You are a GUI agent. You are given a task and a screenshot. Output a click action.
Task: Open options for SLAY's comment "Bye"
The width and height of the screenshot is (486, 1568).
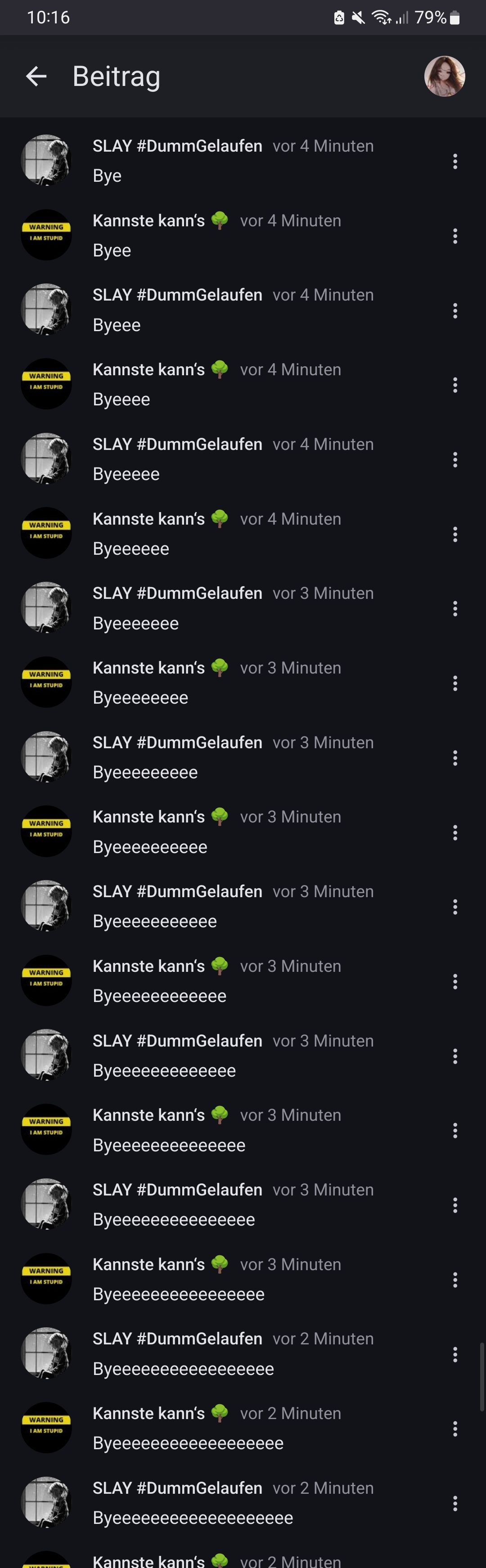(455, 162)
